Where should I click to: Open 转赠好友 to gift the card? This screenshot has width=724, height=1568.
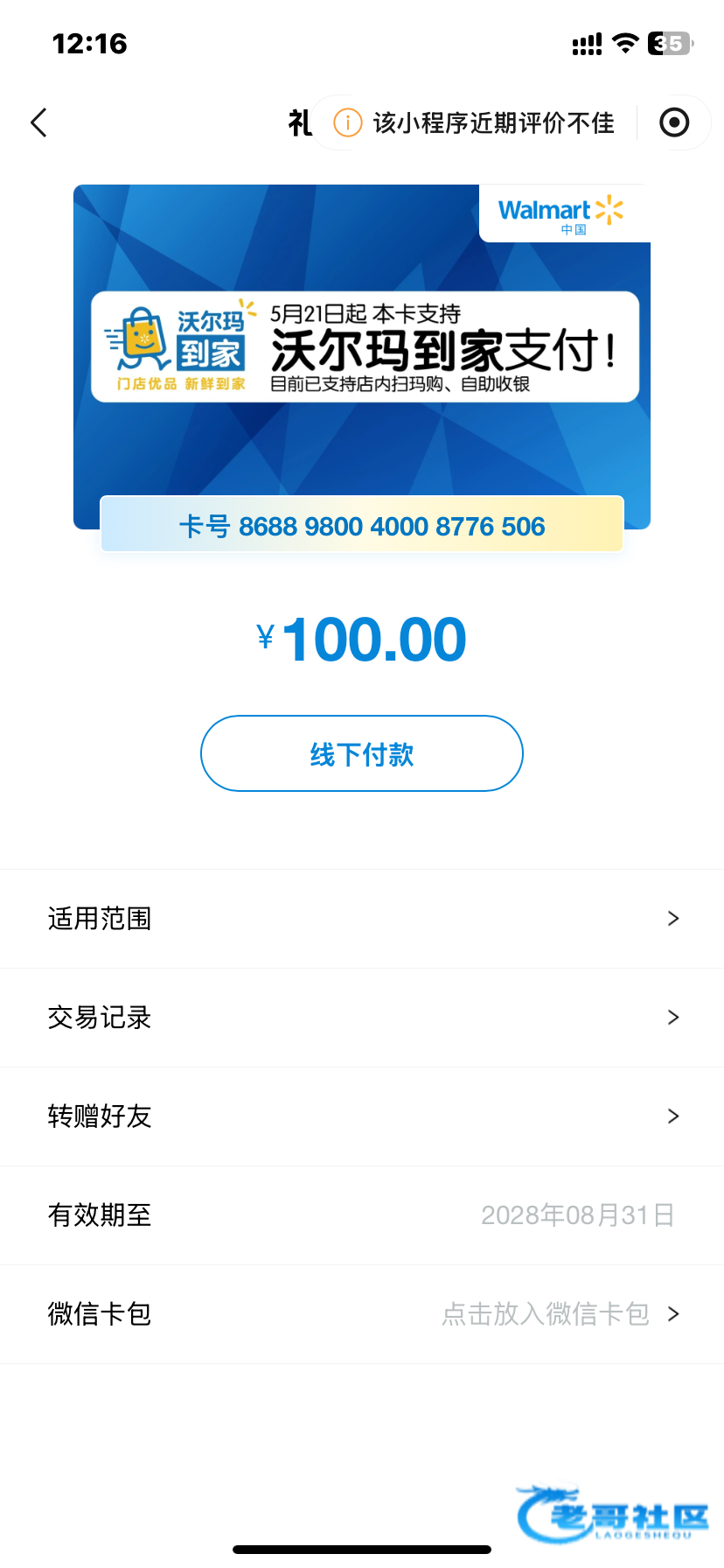(362, 1116)
